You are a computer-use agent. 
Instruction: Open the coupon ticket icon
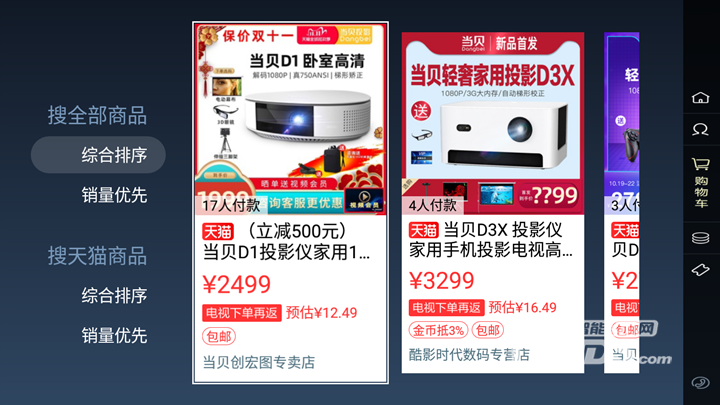tap(701, 270)
